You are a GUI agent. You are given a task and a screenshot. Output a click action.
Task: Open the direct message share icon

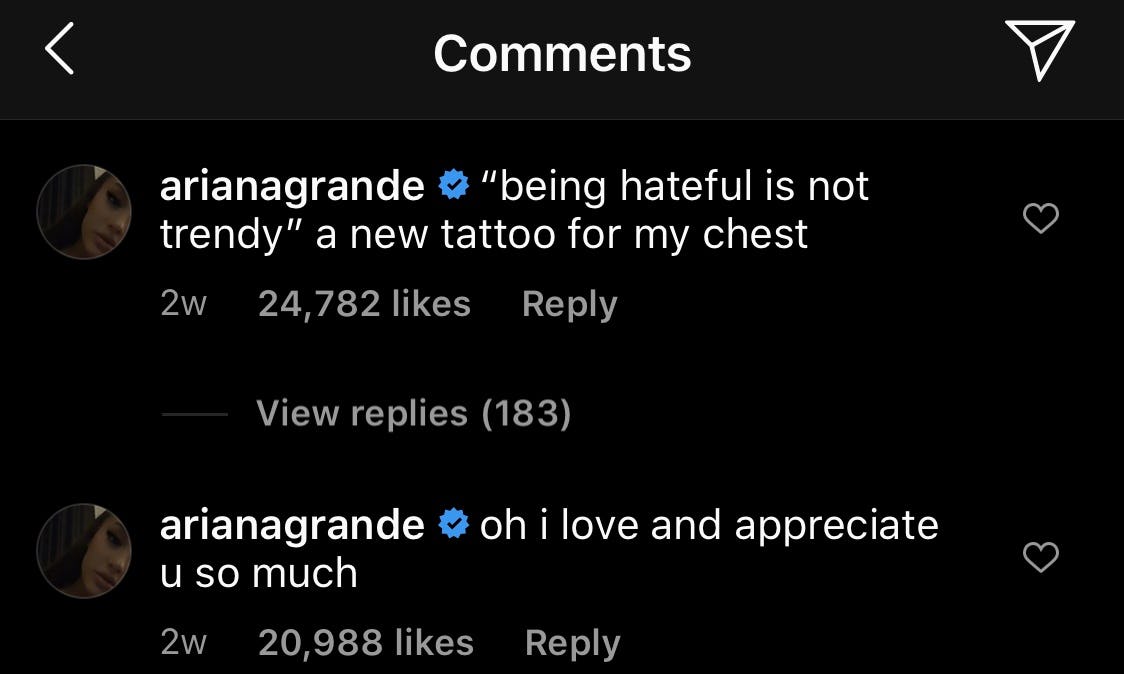pyautogui.click(x=1039, y=50)
